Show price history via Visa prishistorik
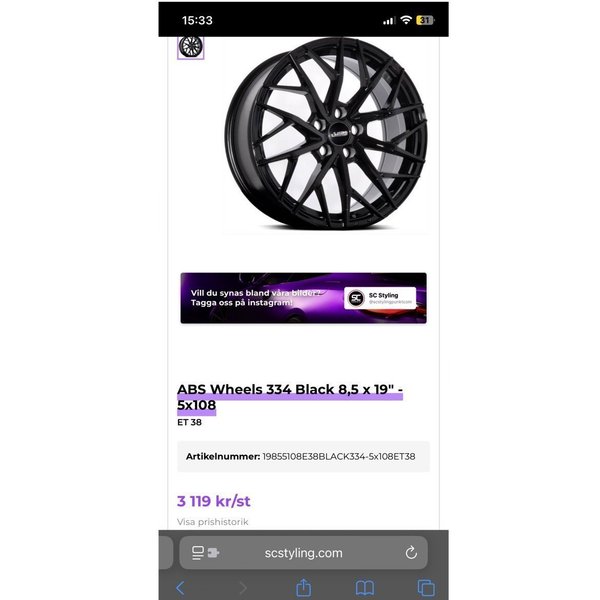The image size is (600, 600). [x=212, y=521]
